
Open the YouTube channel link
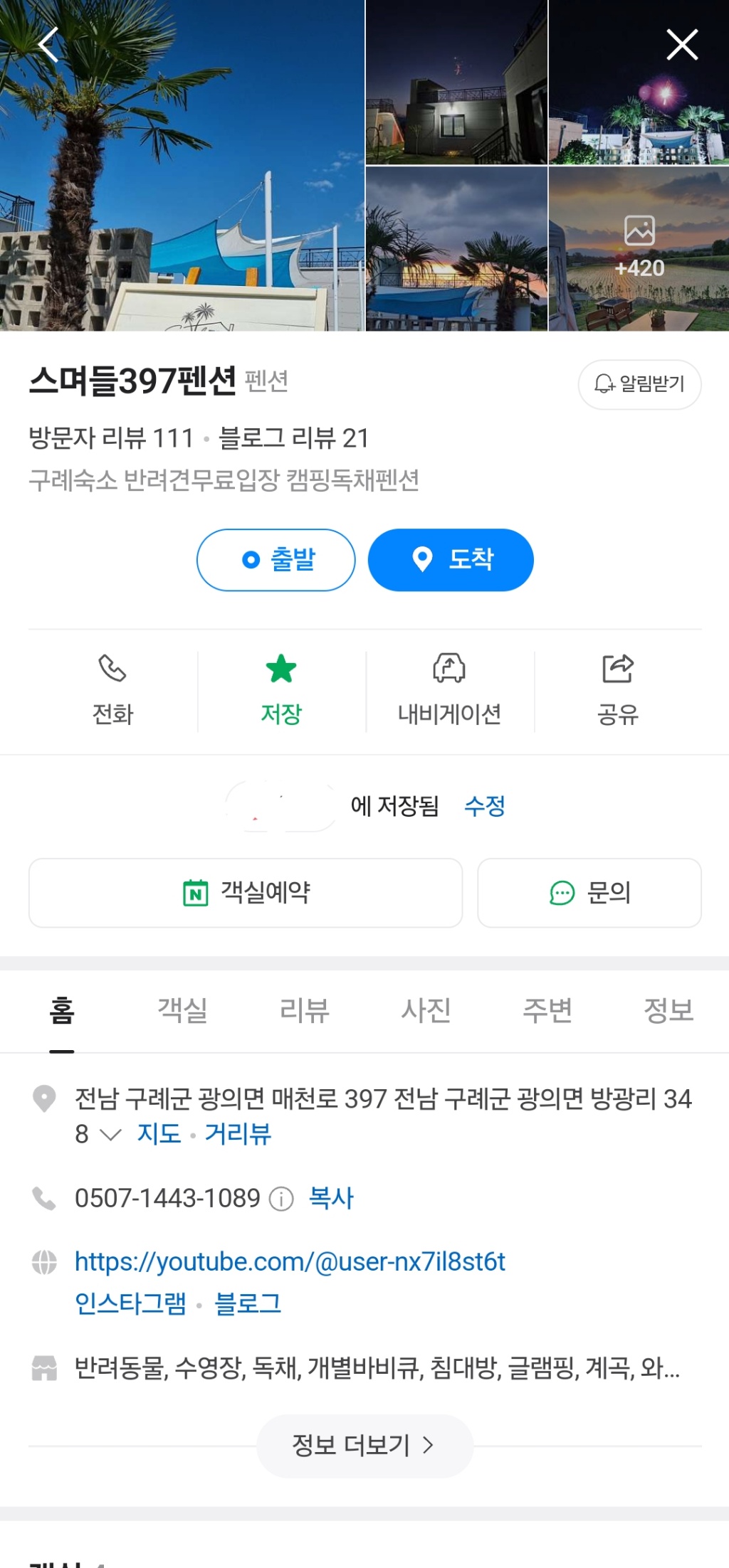point(290,1262)
